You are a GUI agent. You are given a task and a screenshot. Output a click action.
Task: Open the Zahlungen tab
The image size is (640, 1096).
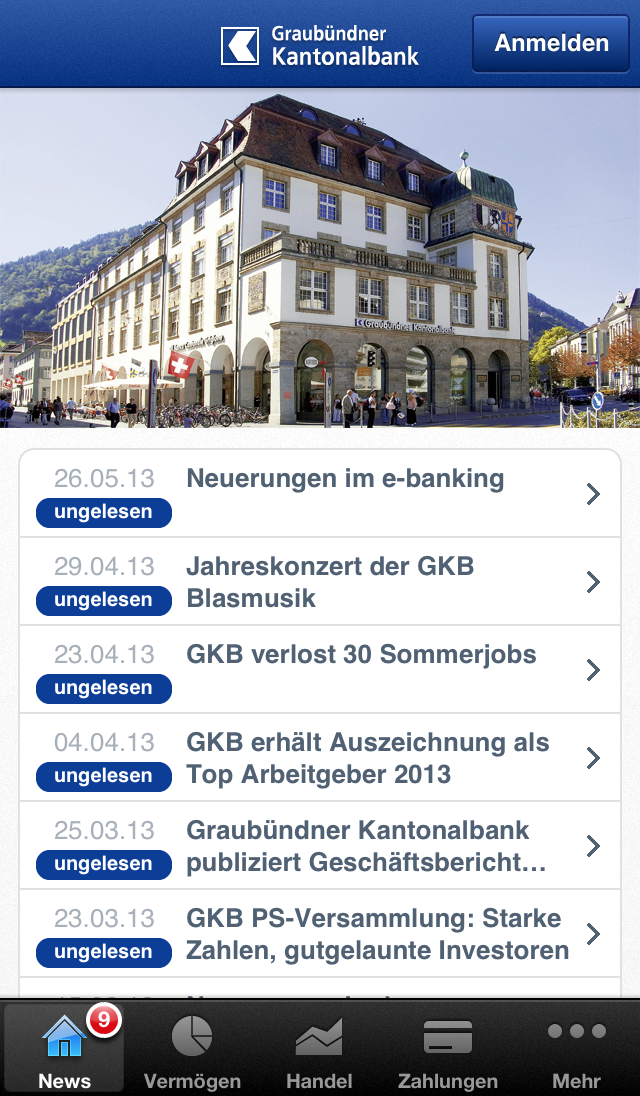tap(447, 1050)
